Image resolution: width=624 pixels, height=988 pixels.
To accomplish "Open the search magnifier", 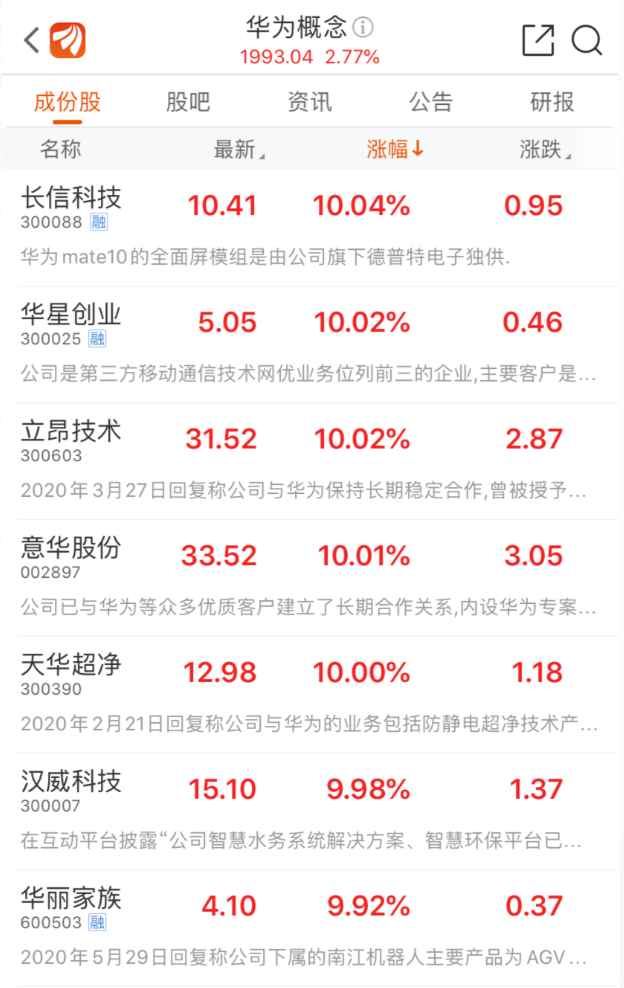I will 587,40.
